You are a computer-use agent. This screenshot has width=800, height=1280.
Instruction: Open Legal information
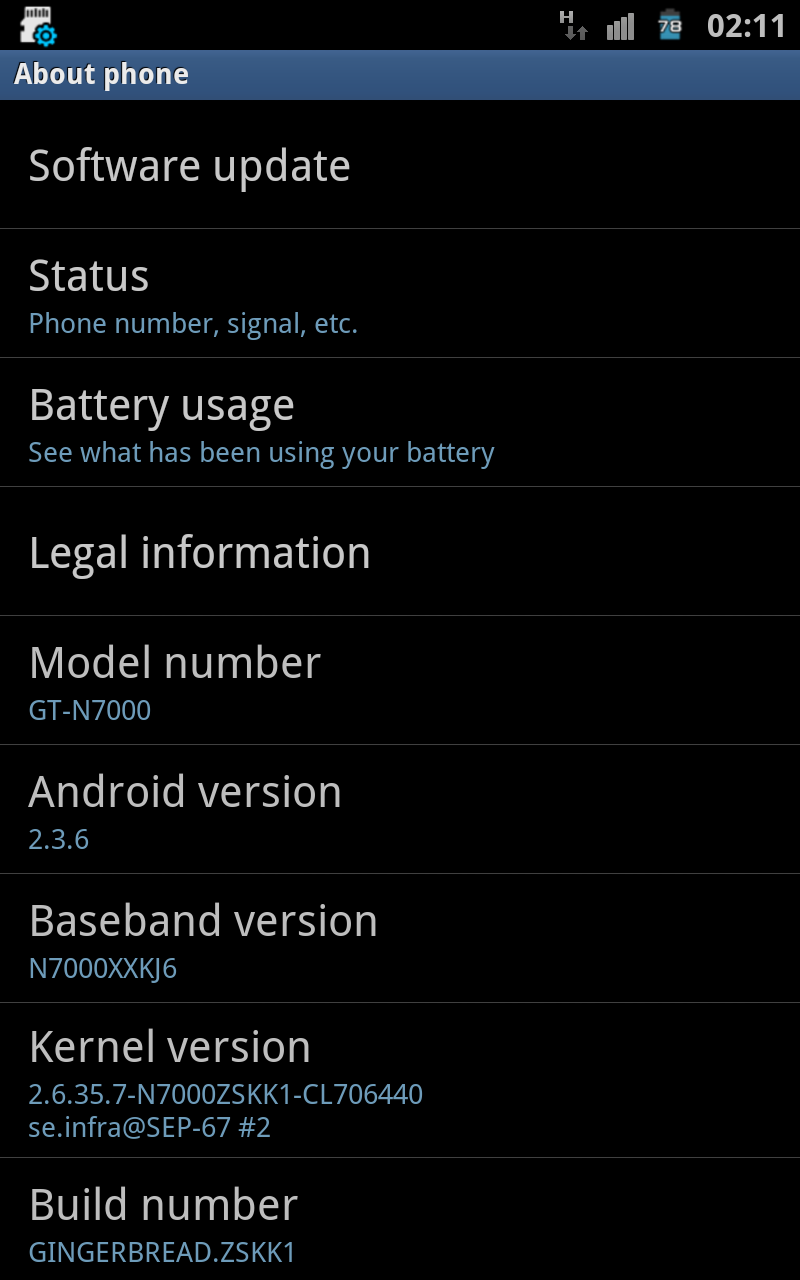tap(400, 552)
